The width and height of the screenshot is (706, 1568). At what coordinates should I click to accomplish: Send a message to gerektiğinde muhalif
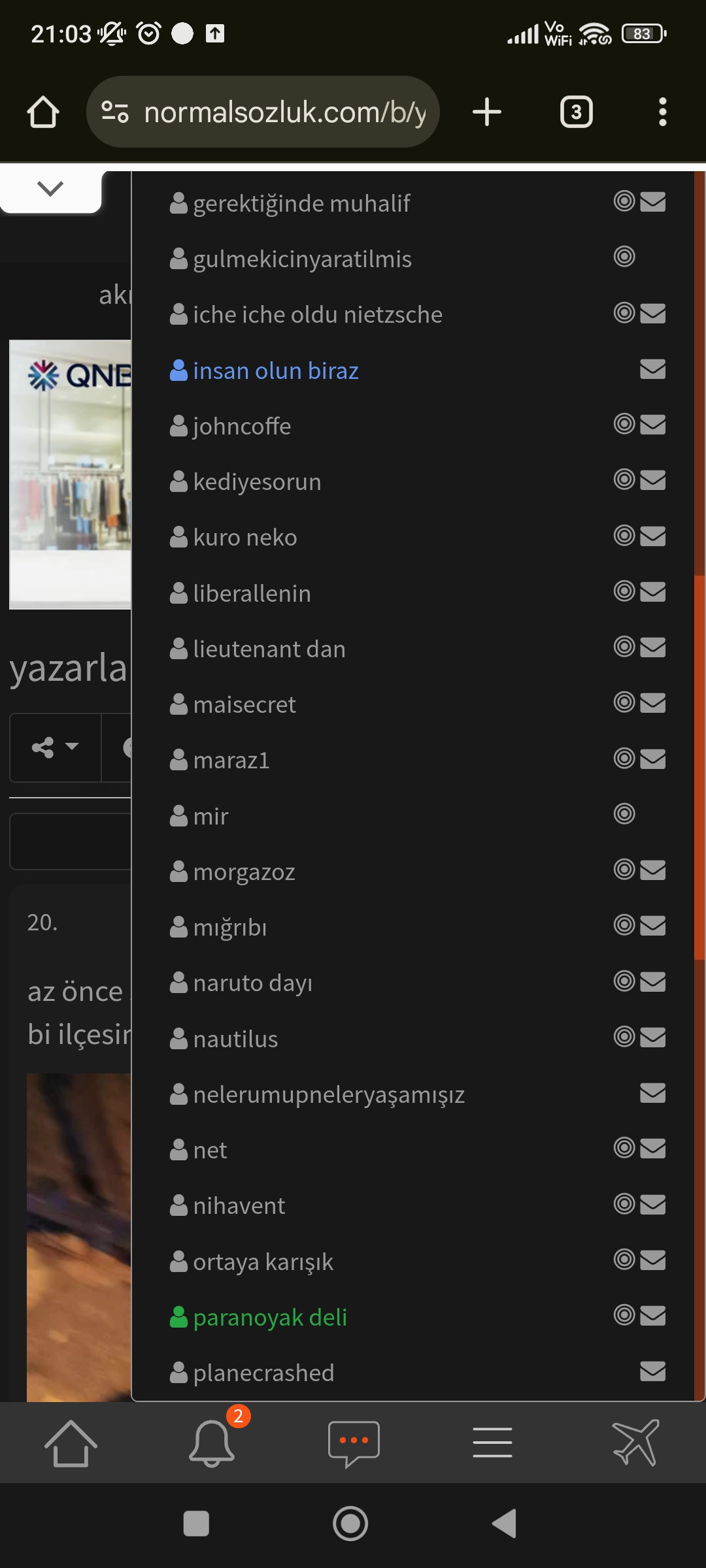pyautogui.click(x=652, y=202)
